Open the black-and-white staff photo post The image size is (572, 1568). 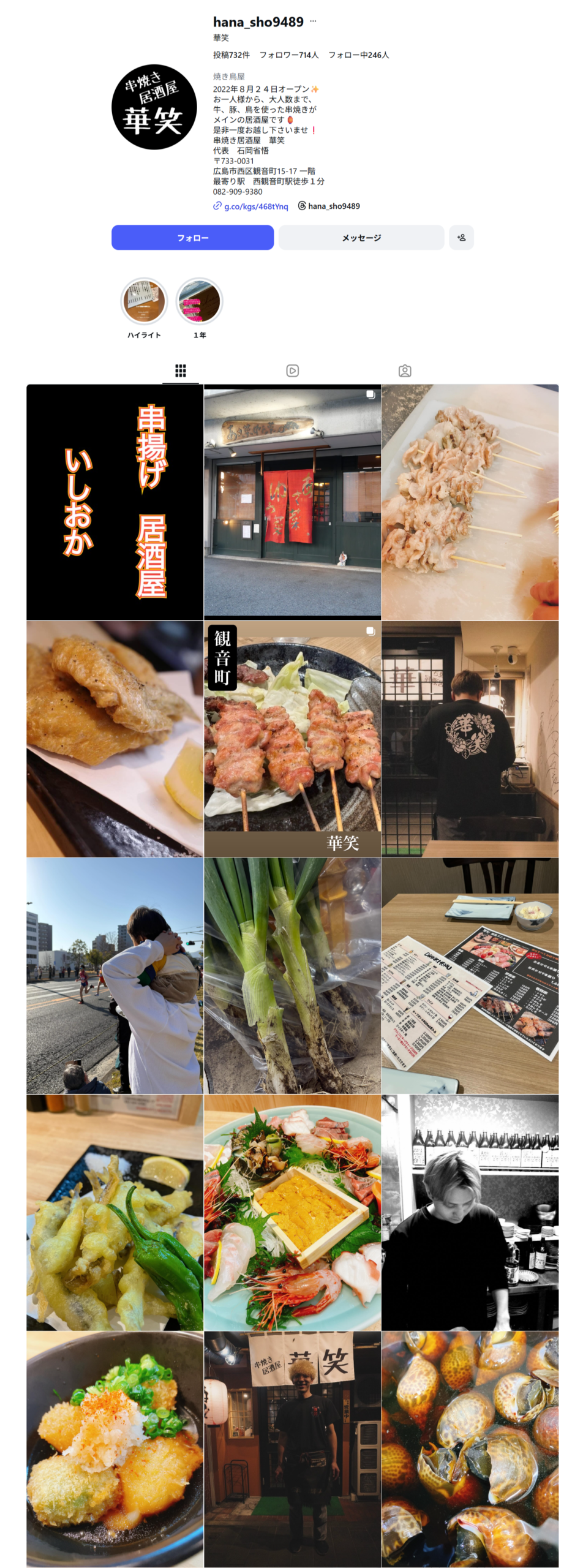coord(470,1212)
